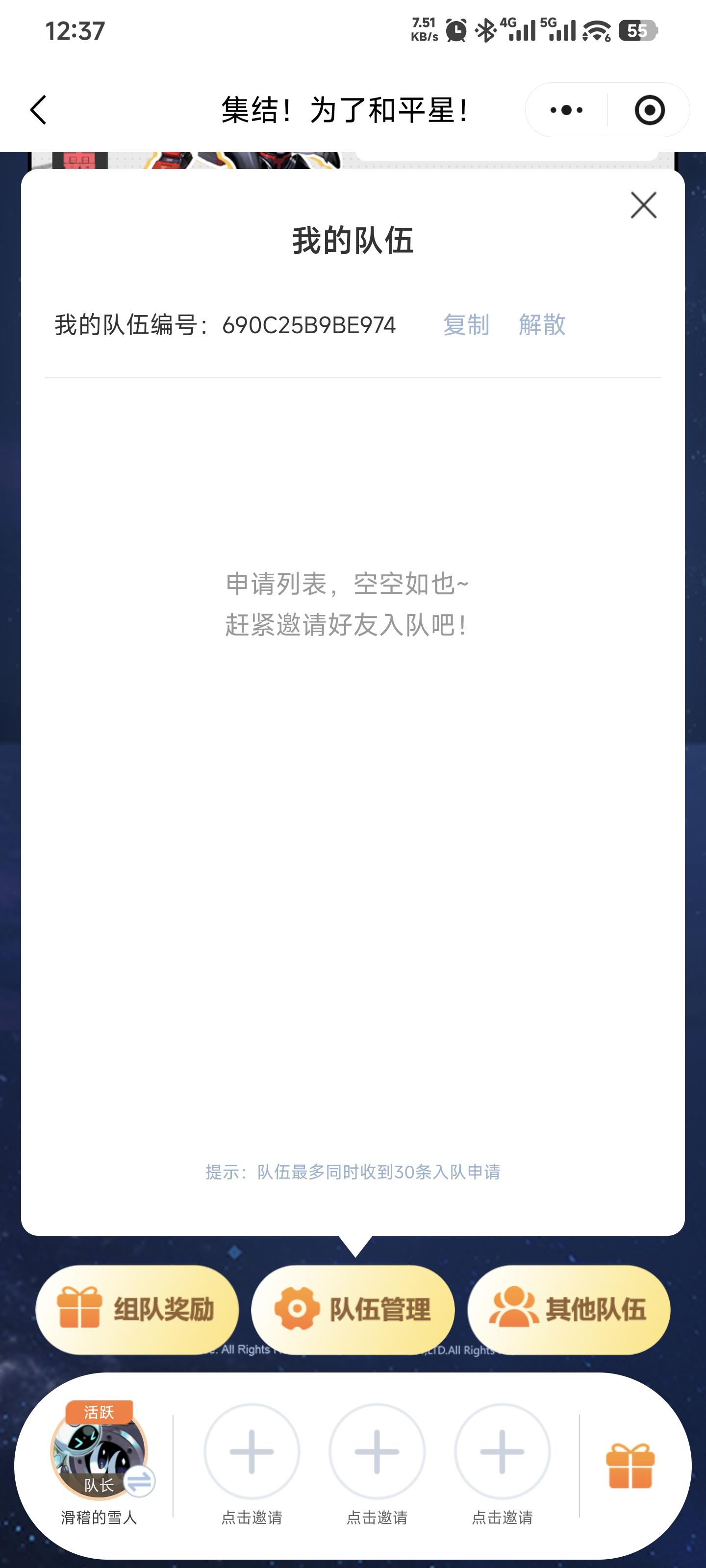The image size is (706, 1568).
Task: Open the mini-program more options ellipsis icon
Action: click(566, 110)
